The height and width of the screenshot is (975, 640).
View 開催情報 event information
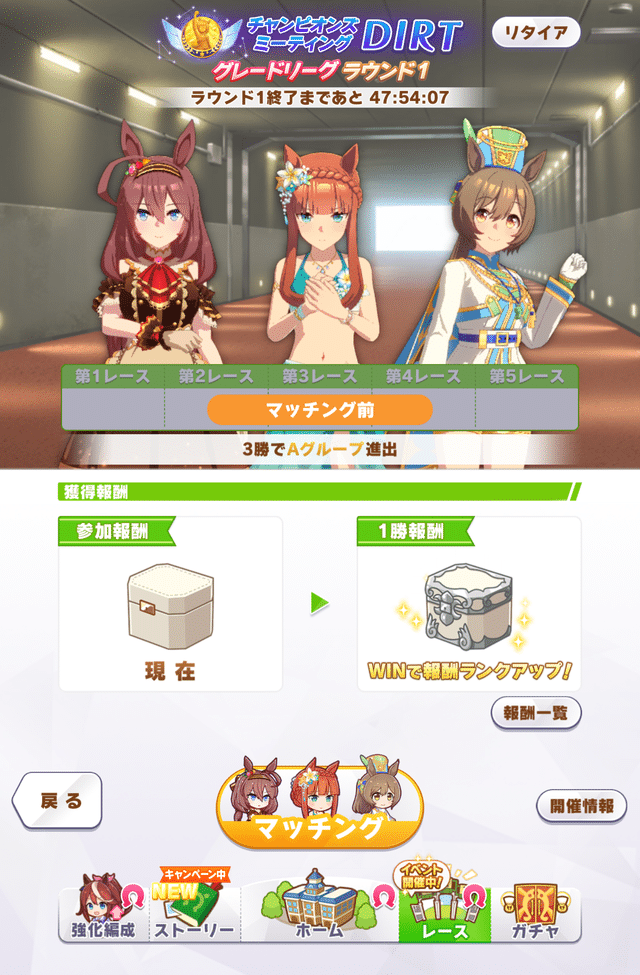581,804
